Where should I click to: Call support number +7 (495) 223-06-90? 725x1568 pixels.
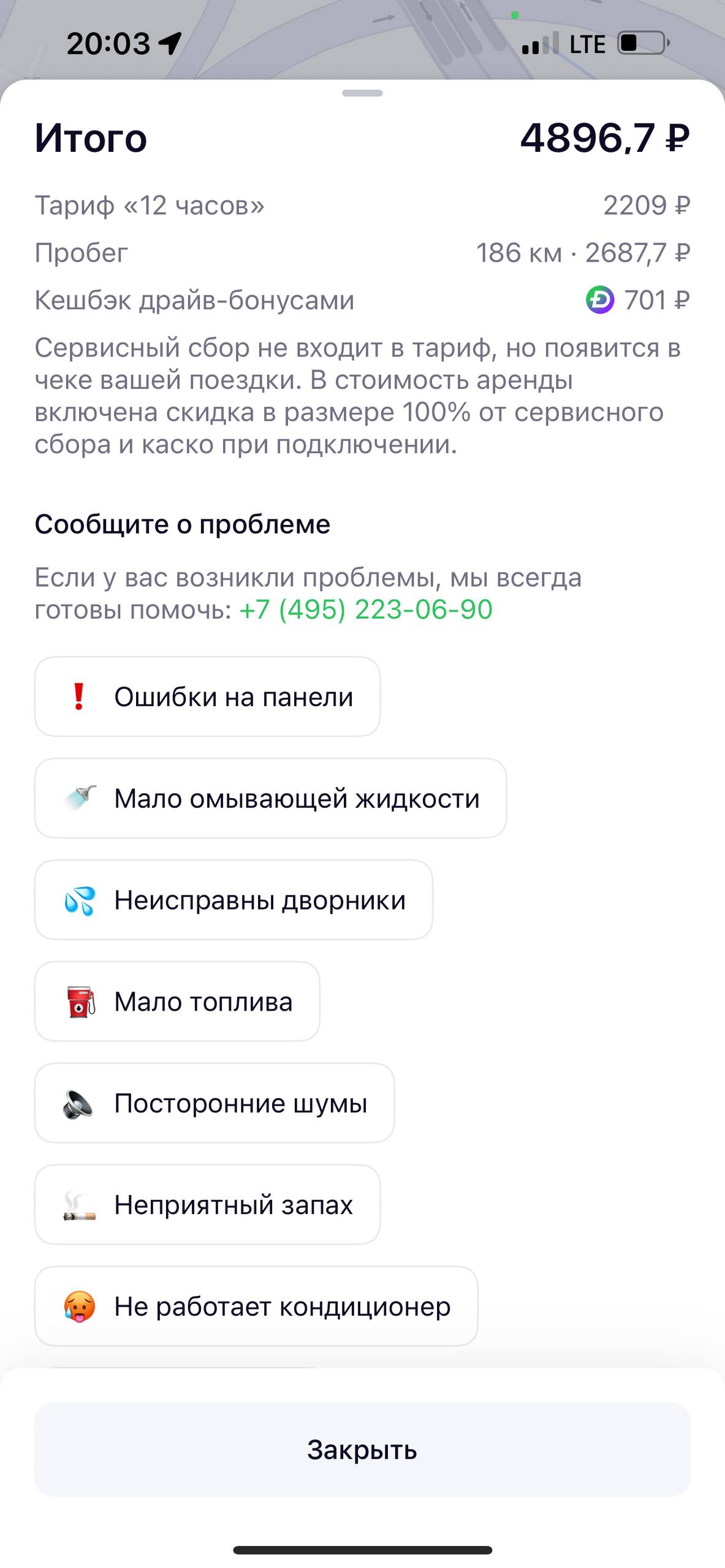365,609
